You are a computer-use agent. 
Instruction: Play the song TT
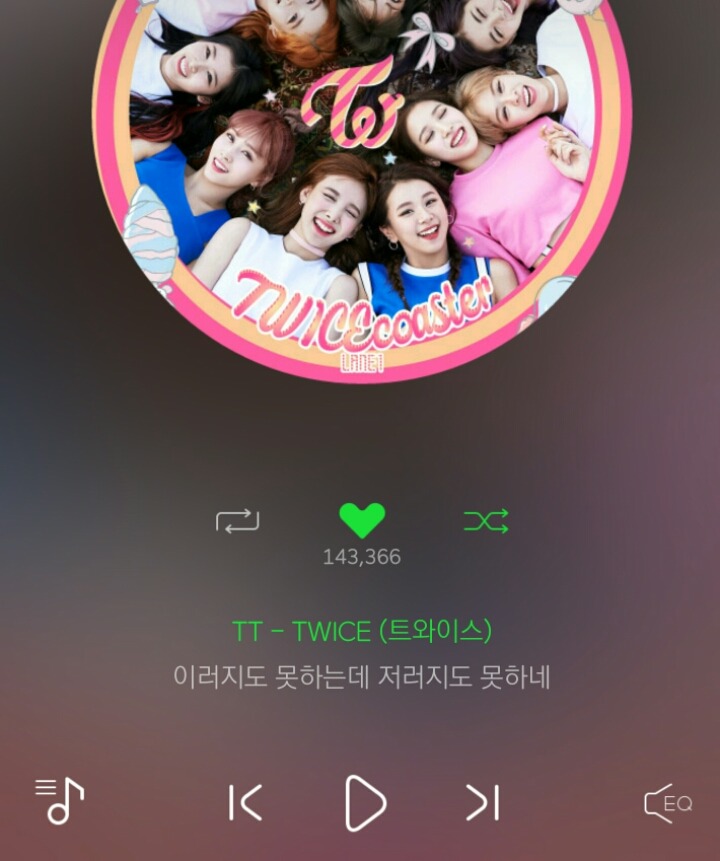click(365, 803)
